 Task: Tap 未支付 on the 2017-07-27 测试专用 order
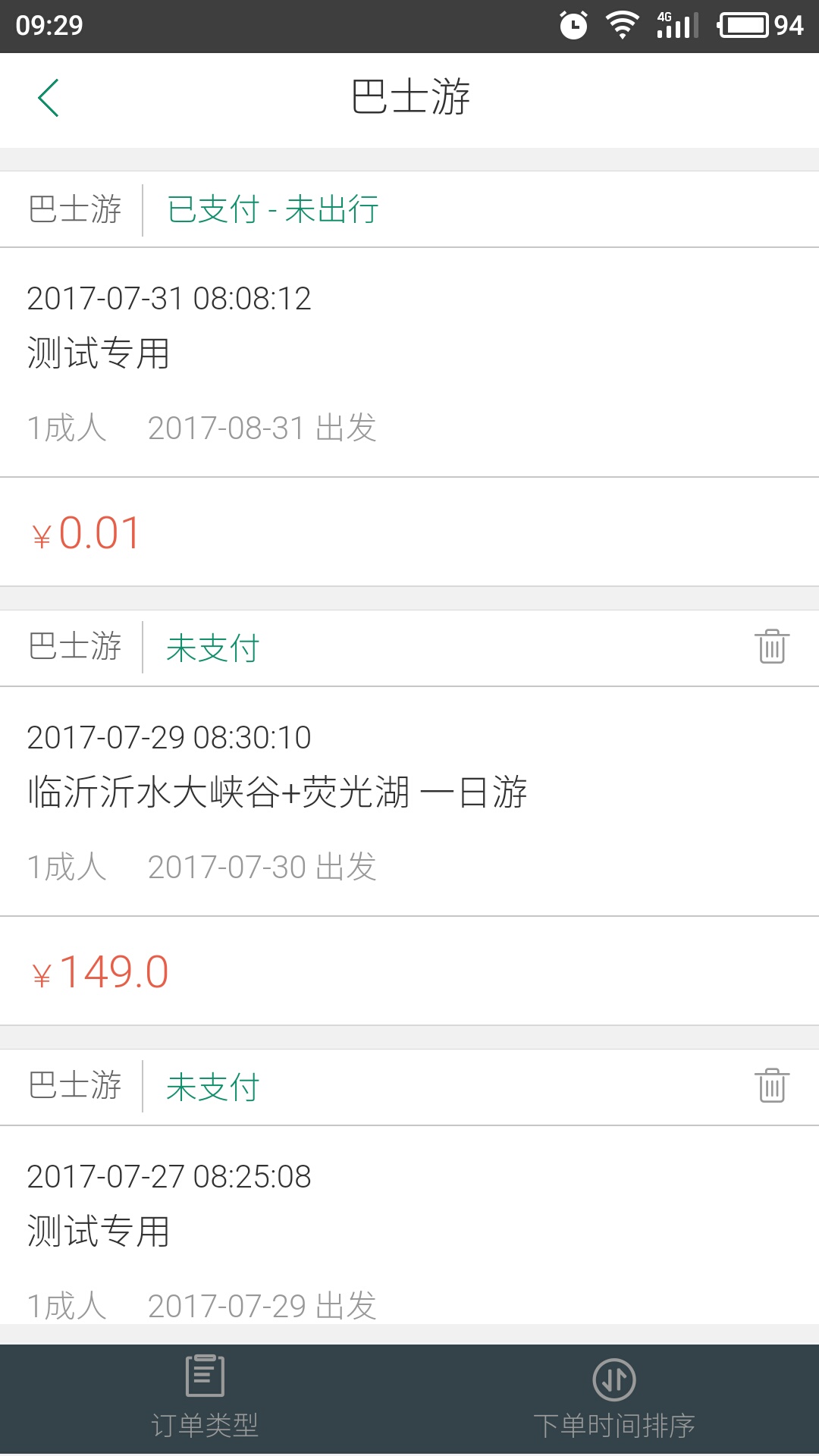[212, 1087]
